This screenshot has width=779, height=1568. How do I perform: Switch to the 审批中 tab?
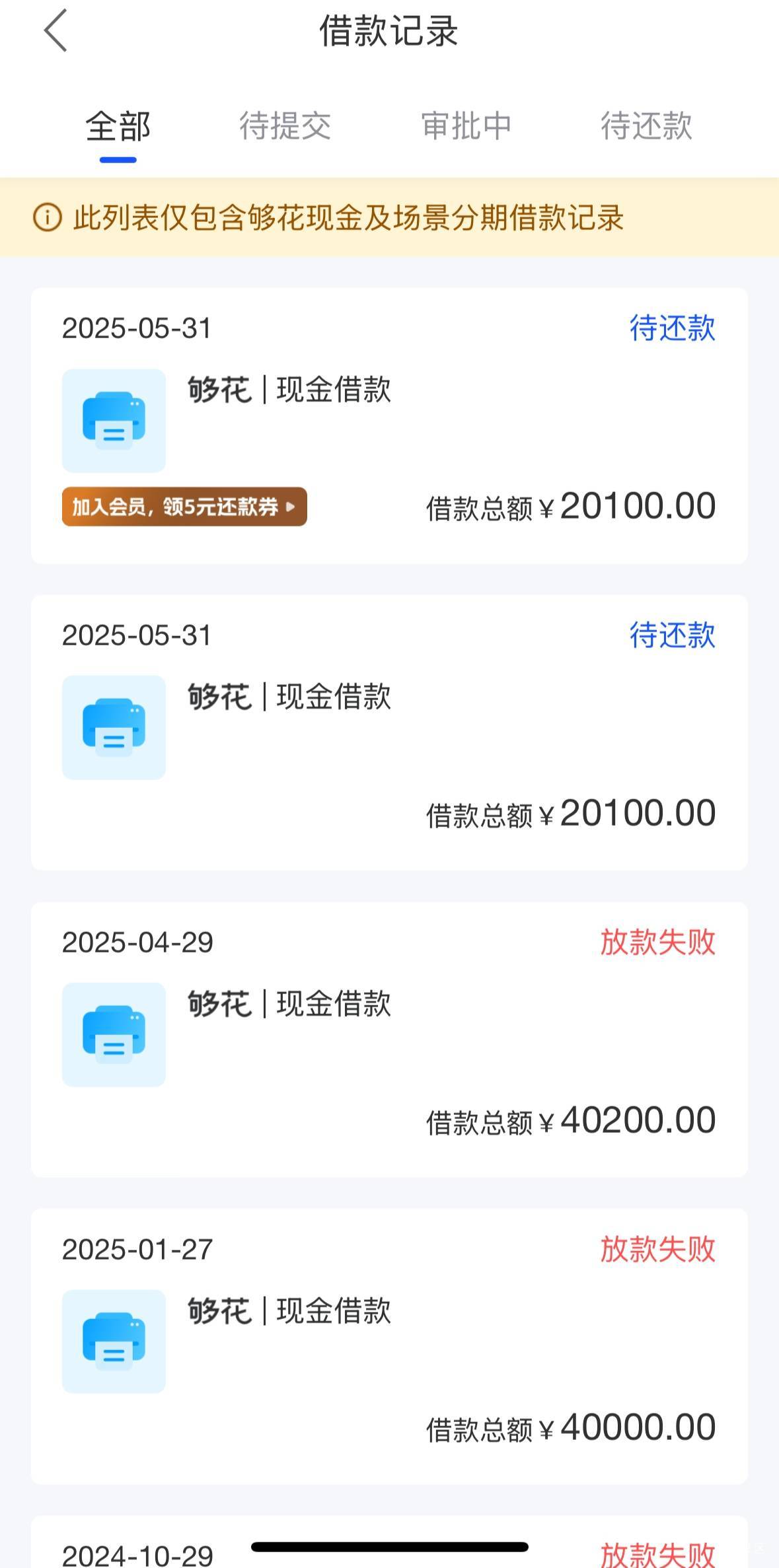point(466,126)
